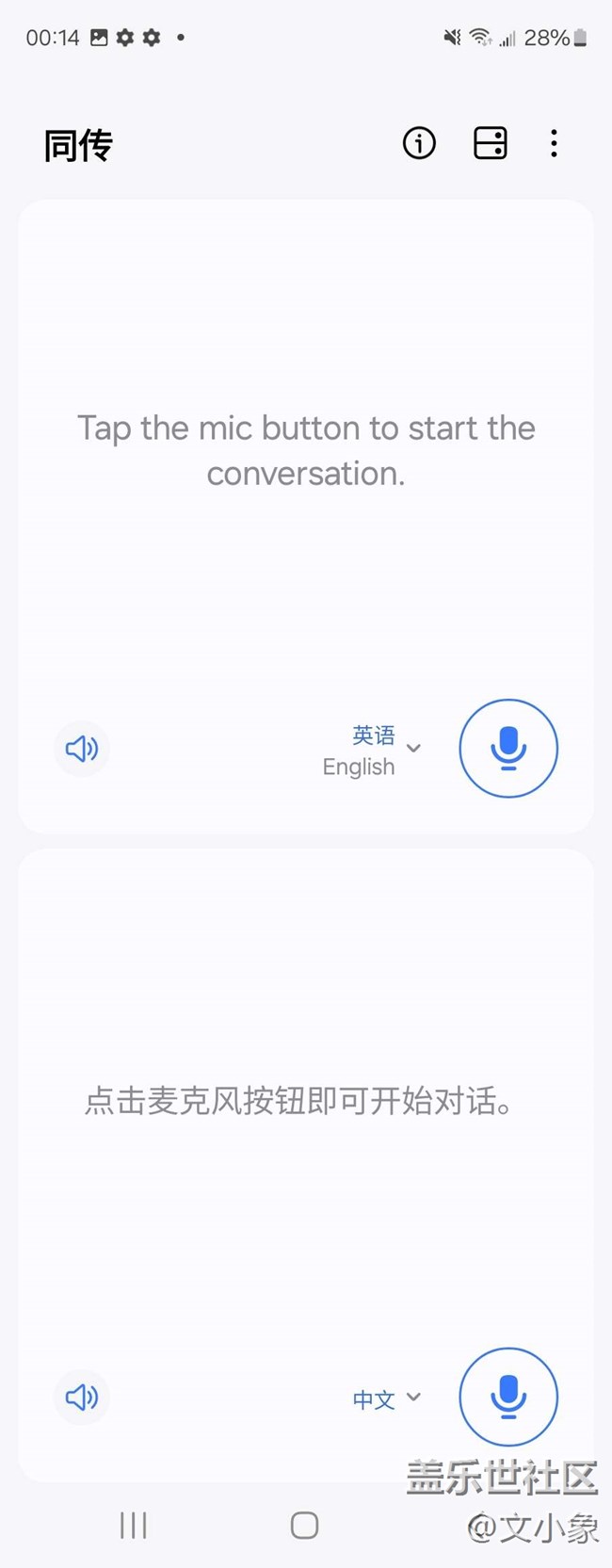The width and height of the screenshot is (612, 1568).
Task: Expand the 英语 English language dropdown
Action: tap(372, 751)
